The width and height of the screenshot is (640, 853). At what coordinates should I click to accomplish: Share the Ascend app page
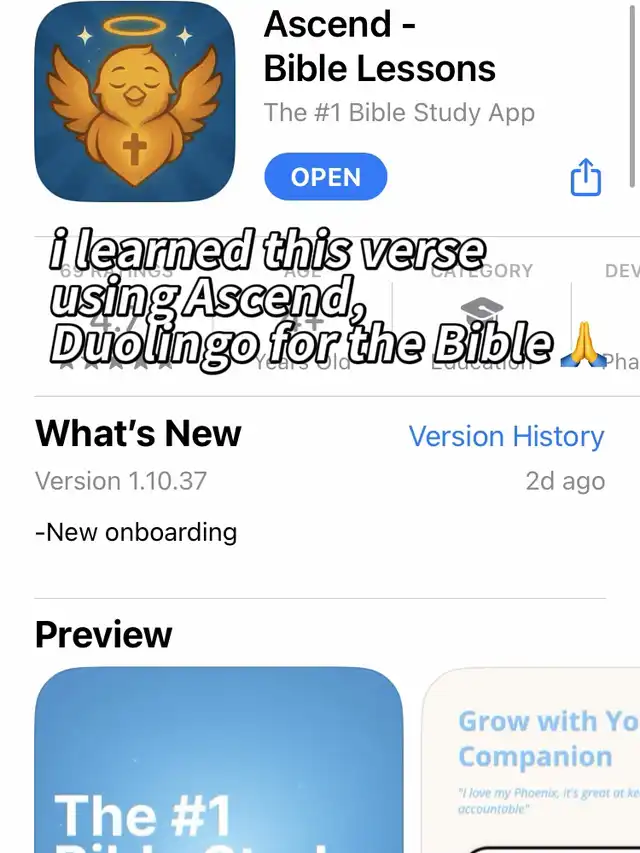585,178
